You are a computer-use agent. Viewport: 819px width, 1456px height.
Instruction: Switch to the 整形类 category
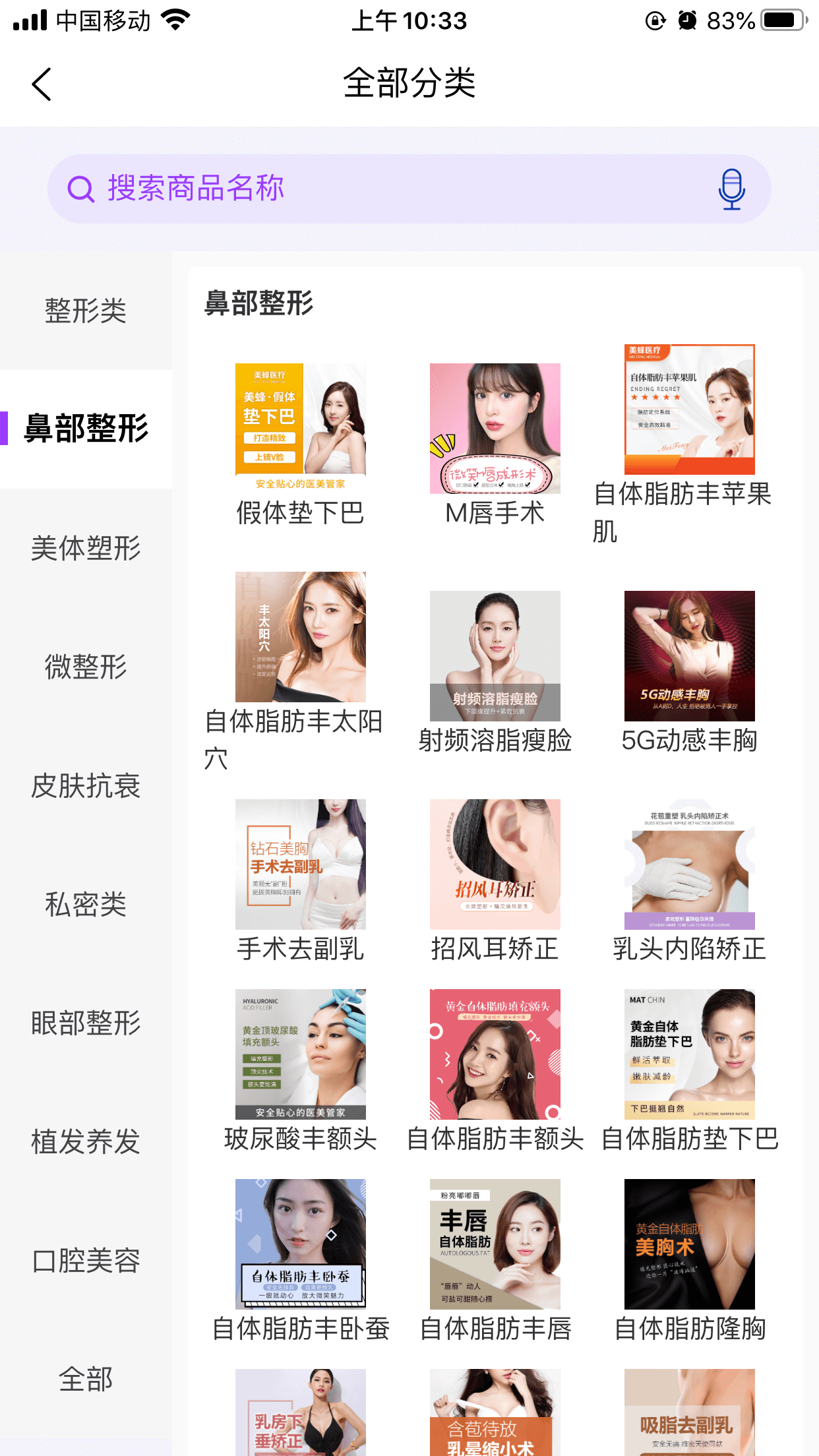point(86,311)
